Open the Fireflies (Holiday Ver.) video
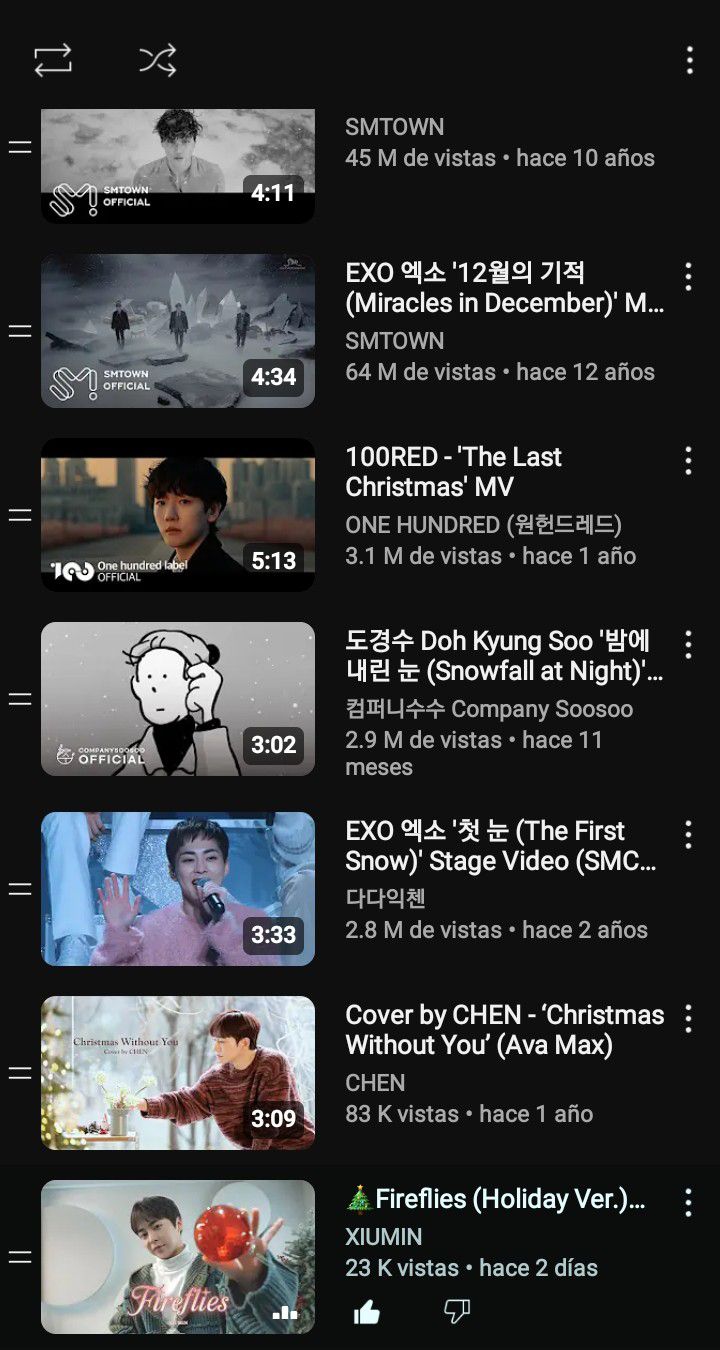This screenshot has height=1350, width=720. [x=178, y=1257]
